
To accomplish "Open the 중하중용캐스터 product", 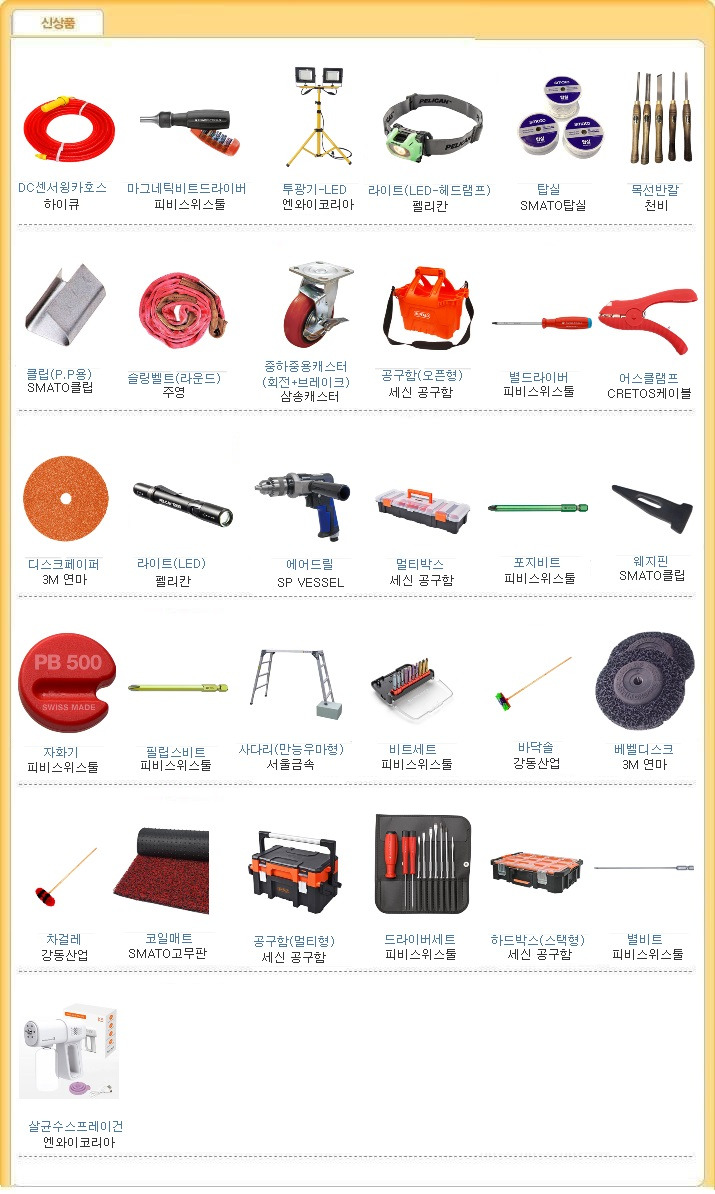I will 305,367.
